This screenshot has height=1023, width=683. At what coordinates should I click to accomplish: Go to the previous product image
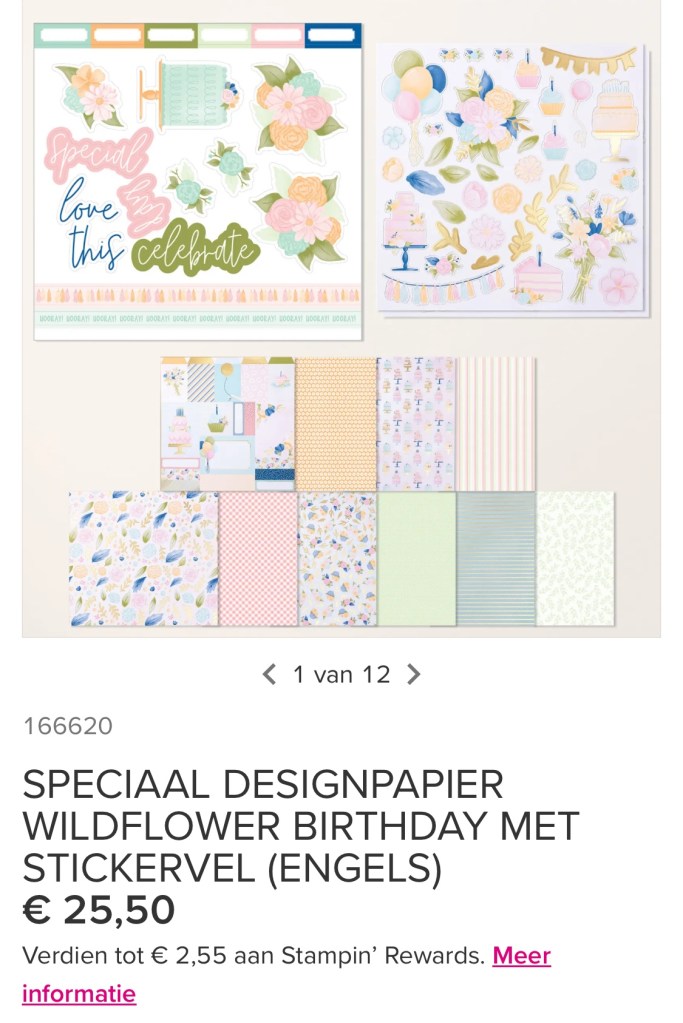[x=269, y=674]
